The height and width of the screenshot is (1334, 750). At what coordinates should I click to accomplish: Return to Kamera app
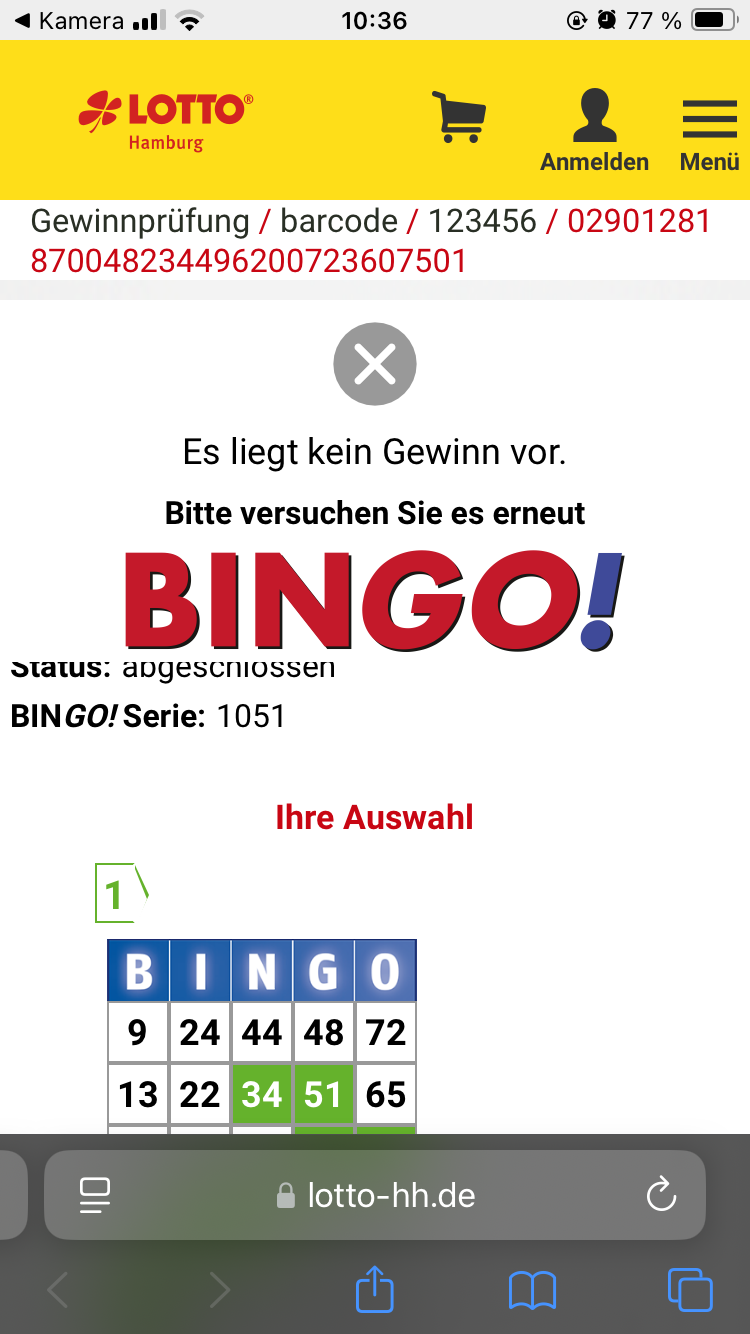pyautogui.click(x=68, y=20)
